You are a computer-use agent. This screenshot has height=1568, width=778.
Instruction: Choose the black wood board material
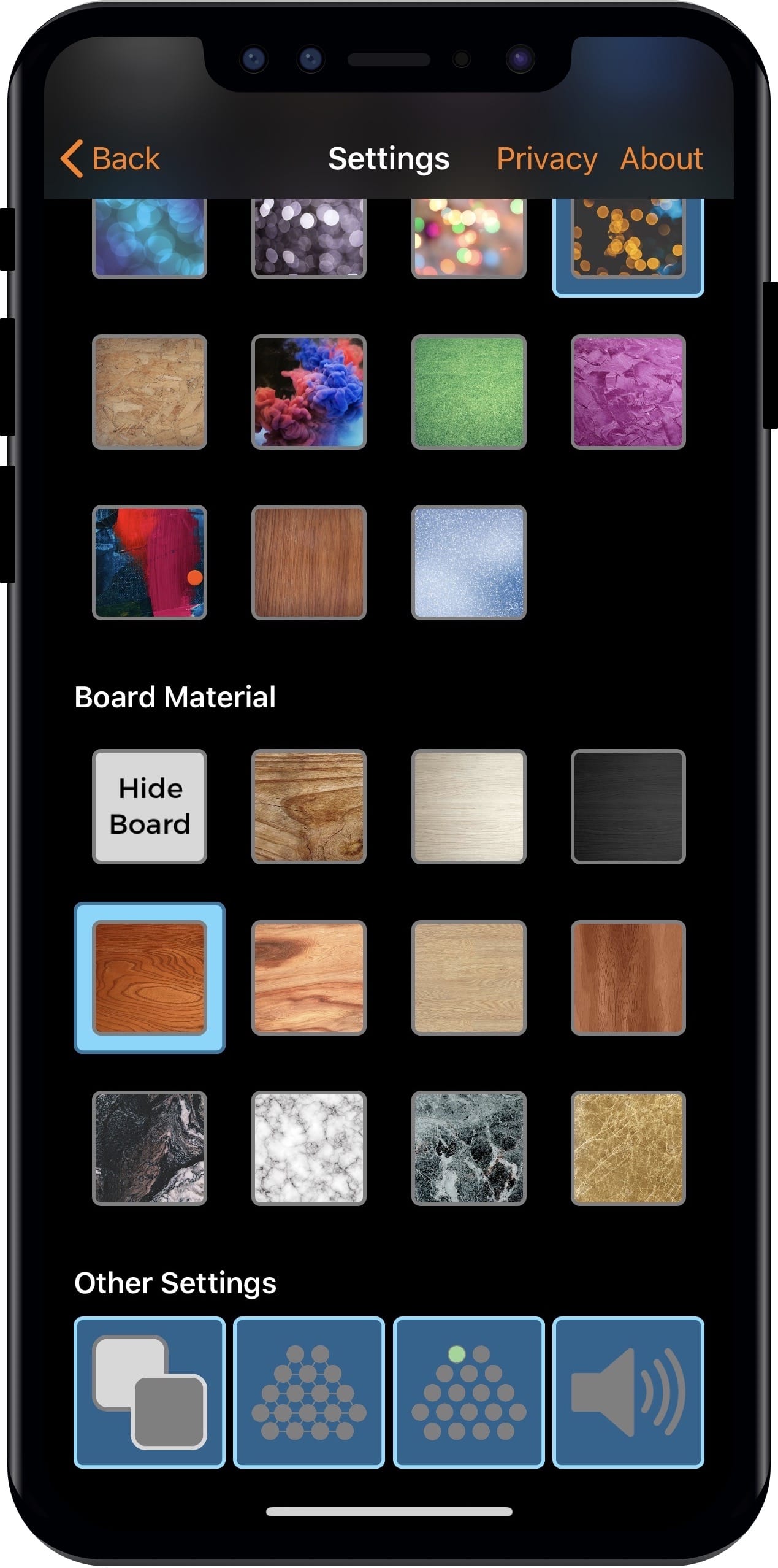click(x=628, y=806)
